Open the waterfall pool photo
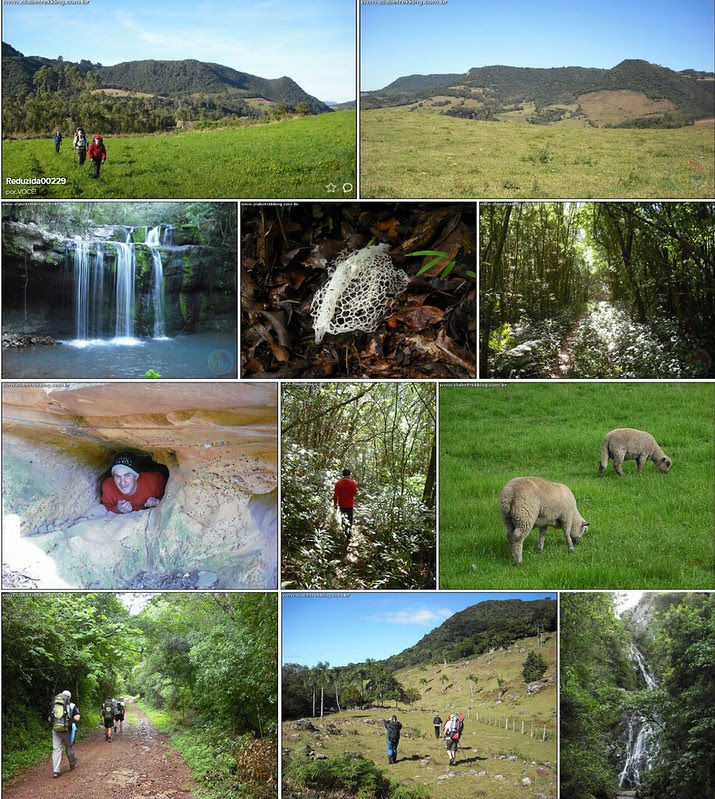 [x=119, y=290]
